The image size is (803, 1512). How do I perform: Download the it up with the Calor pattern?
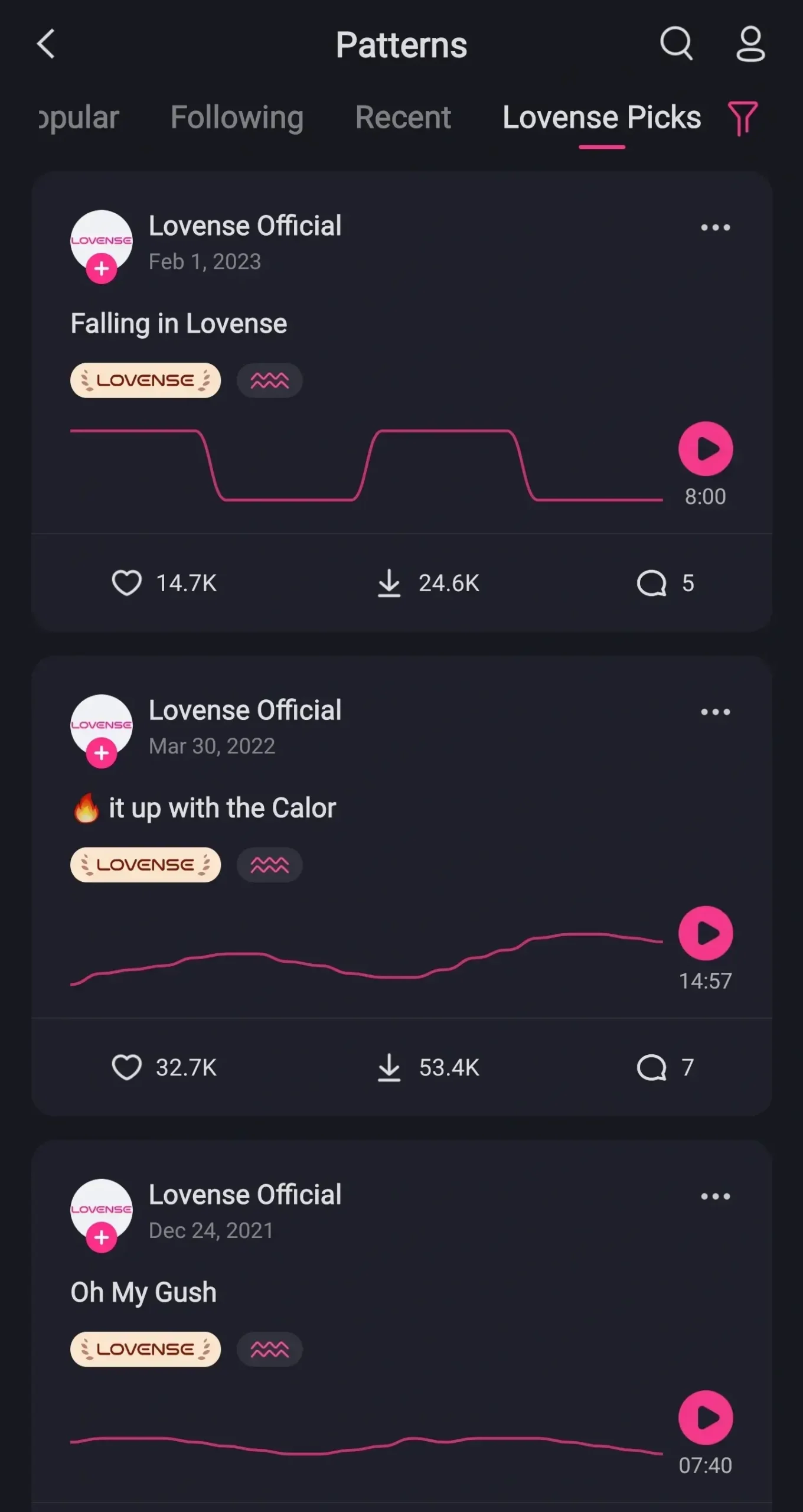point(389,1067)
